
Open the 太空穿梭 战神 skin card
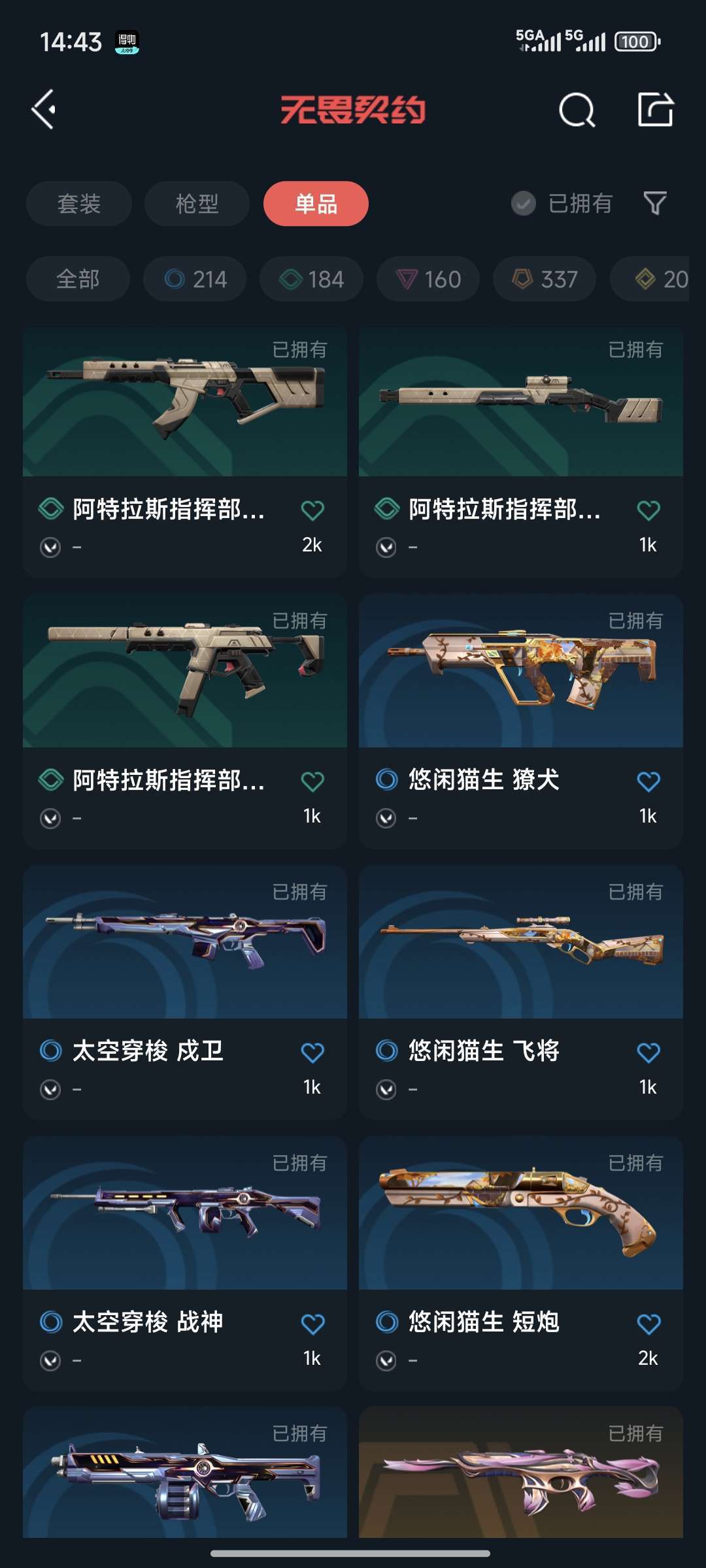coord(185,1264)
